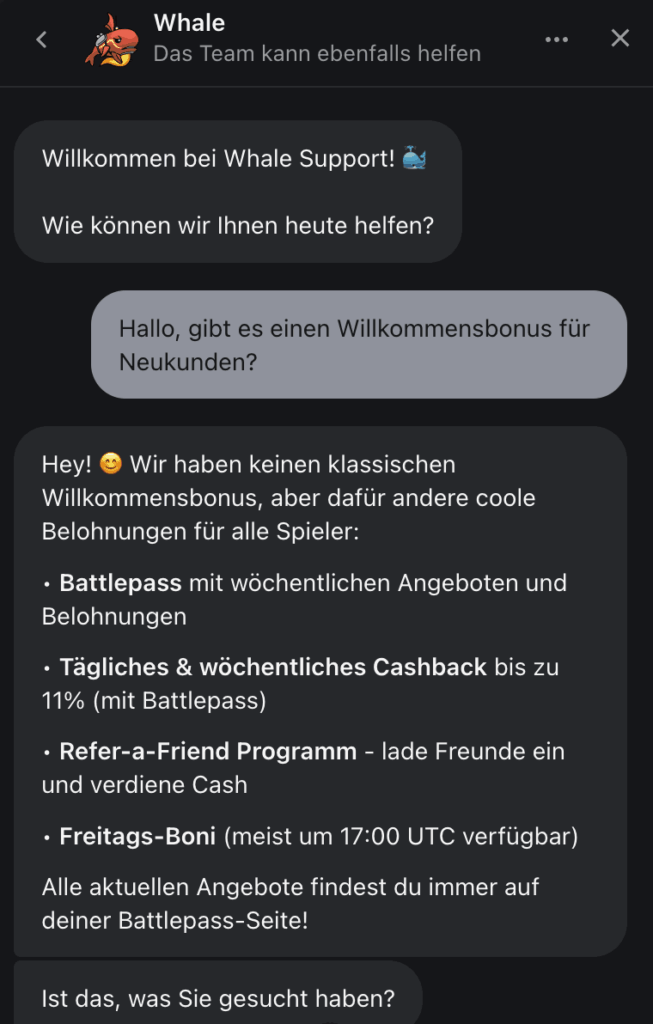Open the three-dot options menu
653x1024 pixels.
click(556, 39)
